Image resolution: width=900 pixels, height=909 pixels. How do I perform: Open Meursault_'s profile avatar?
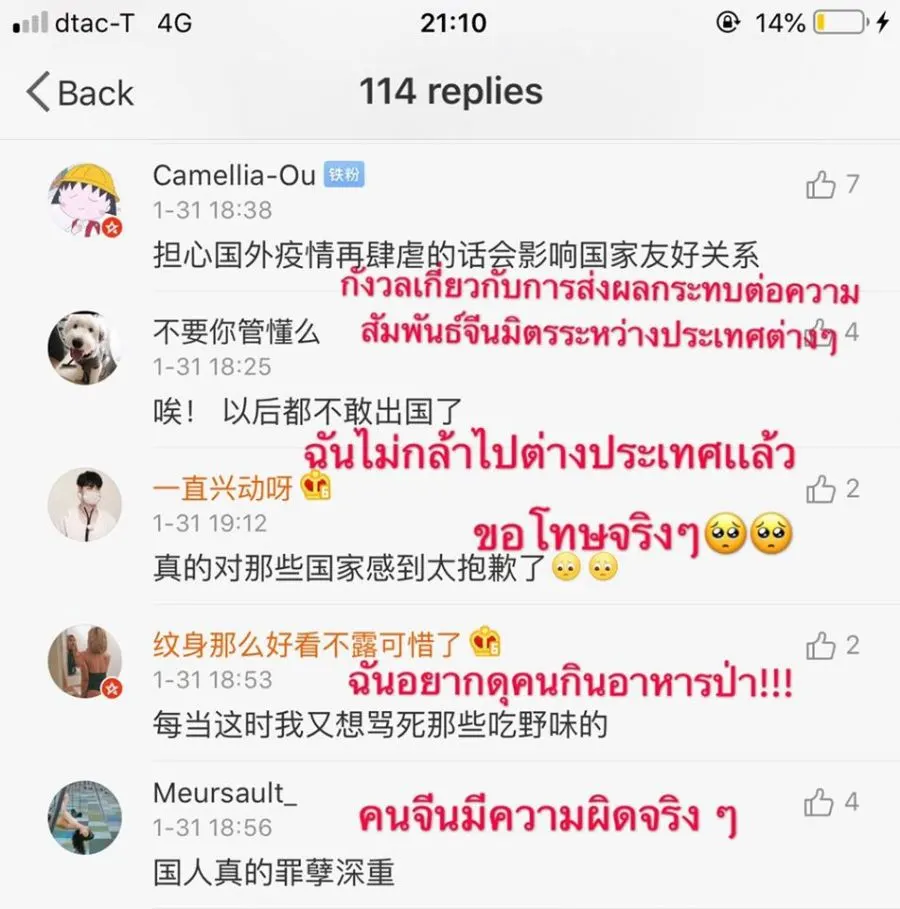coord(85,817)
